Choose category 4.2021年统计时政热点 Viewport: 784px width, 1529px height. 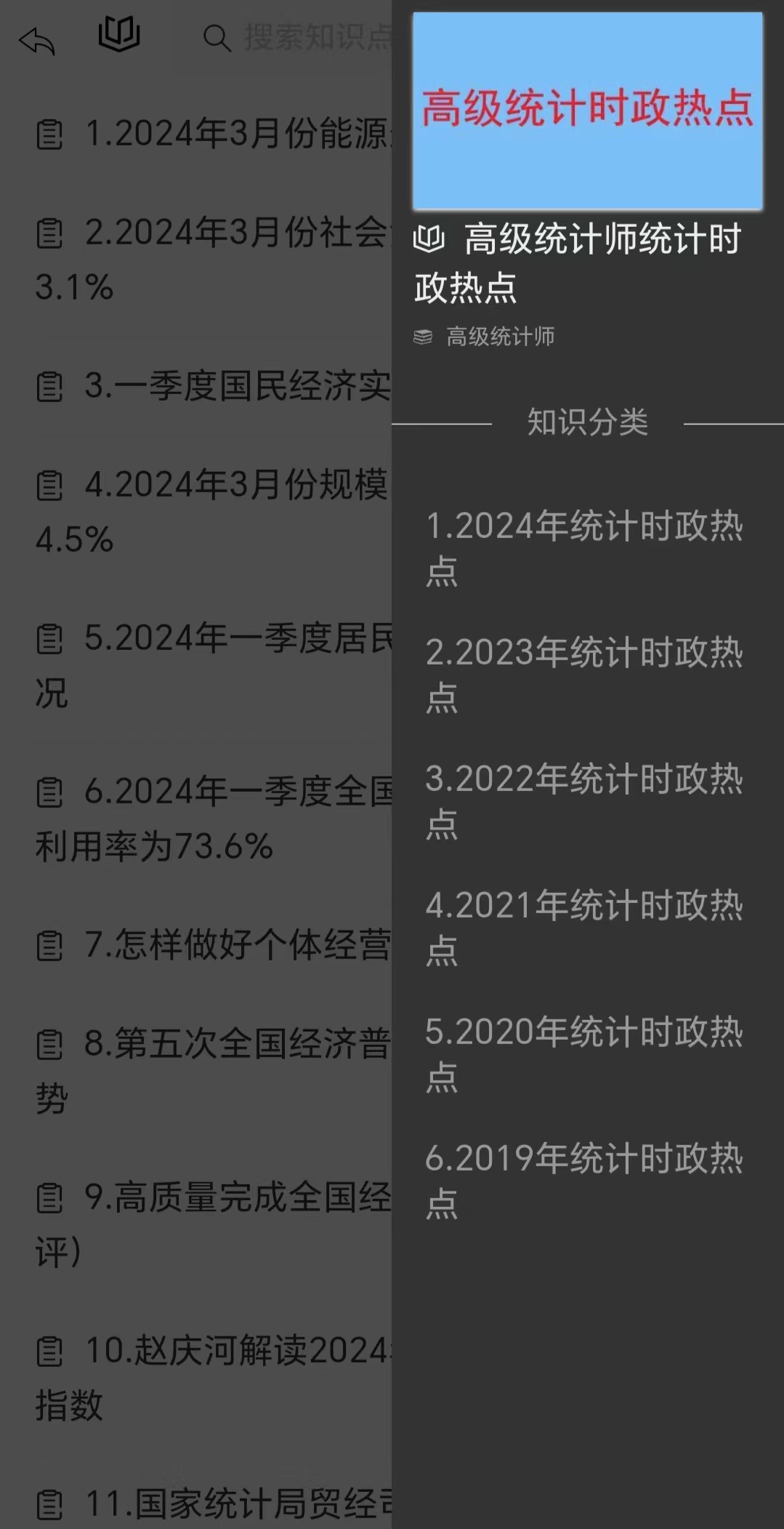(584, 927)
